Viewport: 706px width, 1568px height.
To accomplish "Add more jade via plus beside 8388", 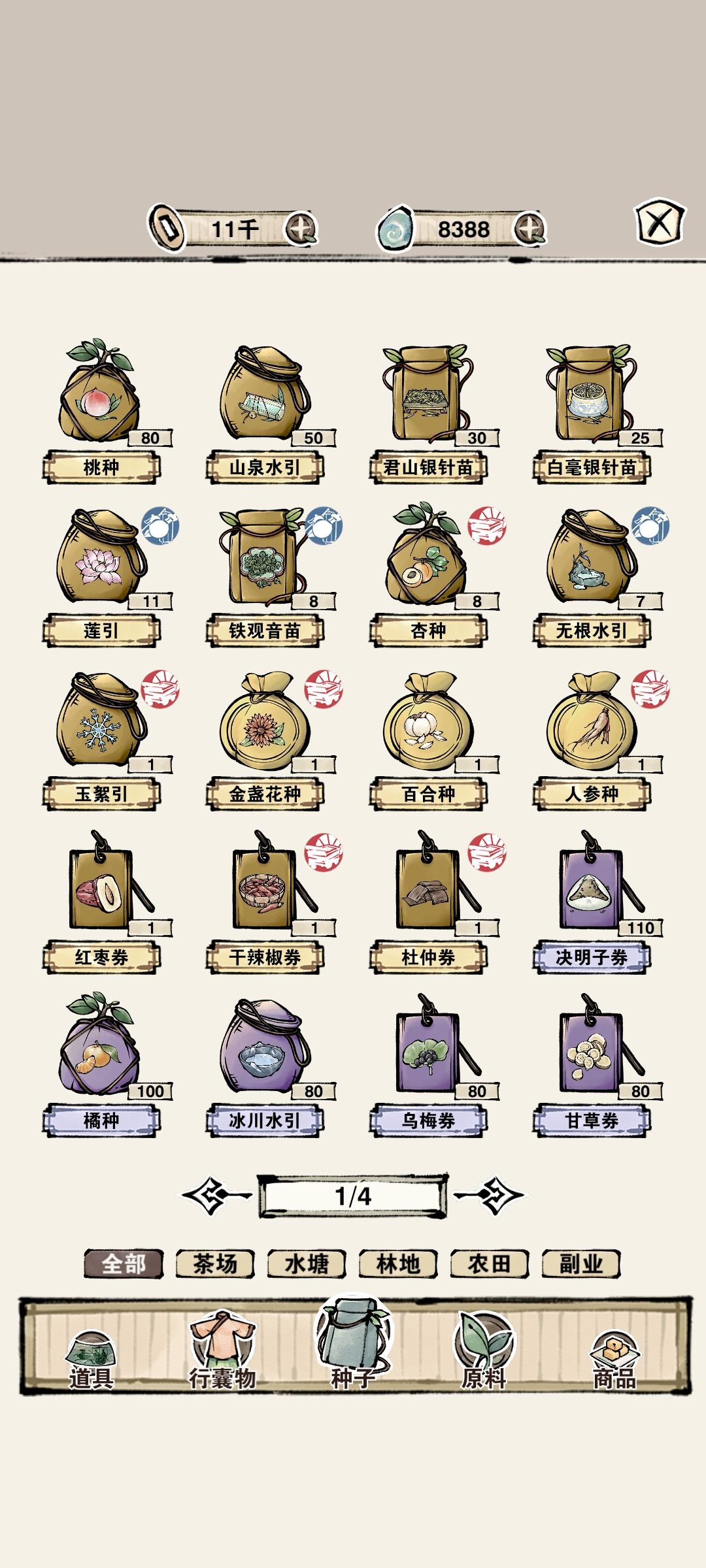I will pyautogui.click(x=529, y=229).
